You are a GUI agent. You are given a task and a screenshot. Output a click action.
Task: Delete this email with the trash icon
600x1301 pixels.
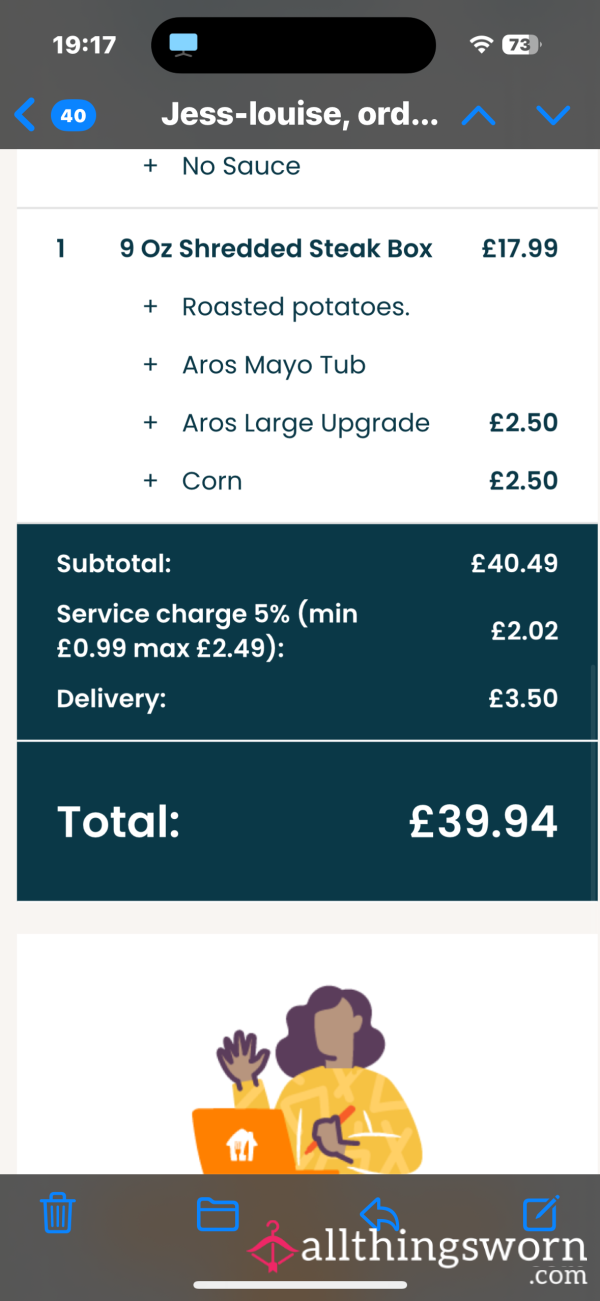coord(58,1213)
